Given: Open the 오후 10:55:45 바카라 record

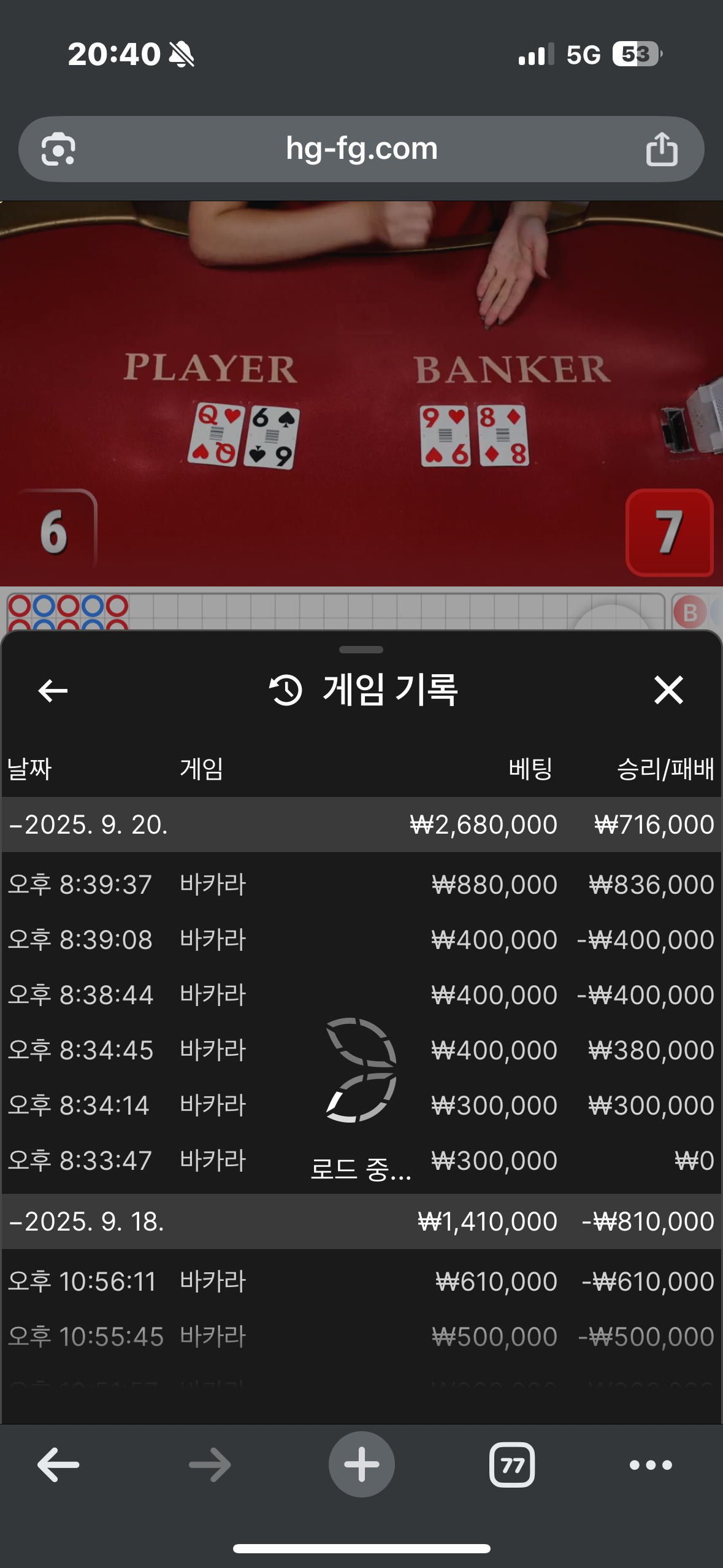Looking at the screenshot, I should (361, 1337).
